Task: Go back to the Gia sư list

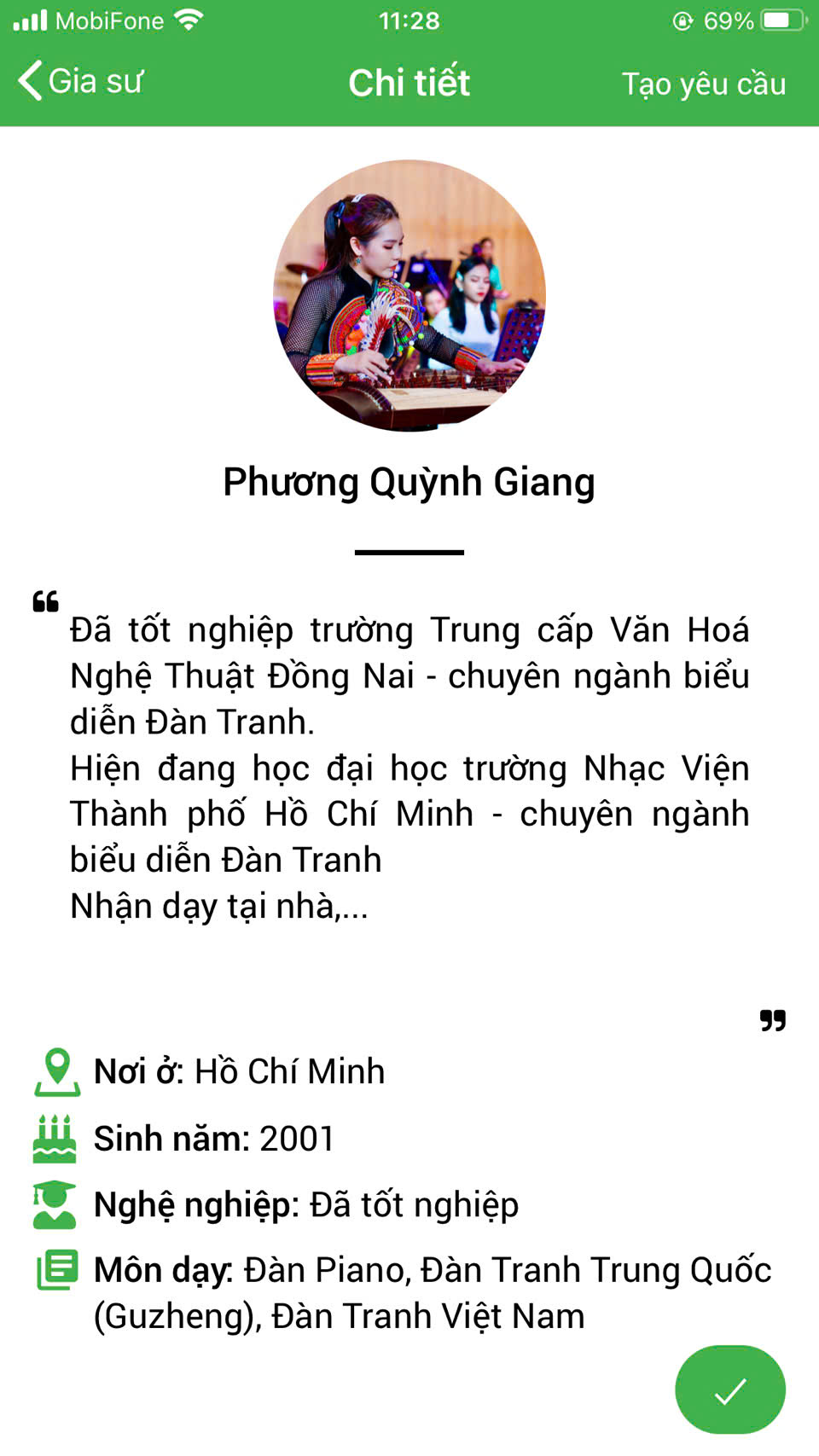Action: (x=80, y=82)
